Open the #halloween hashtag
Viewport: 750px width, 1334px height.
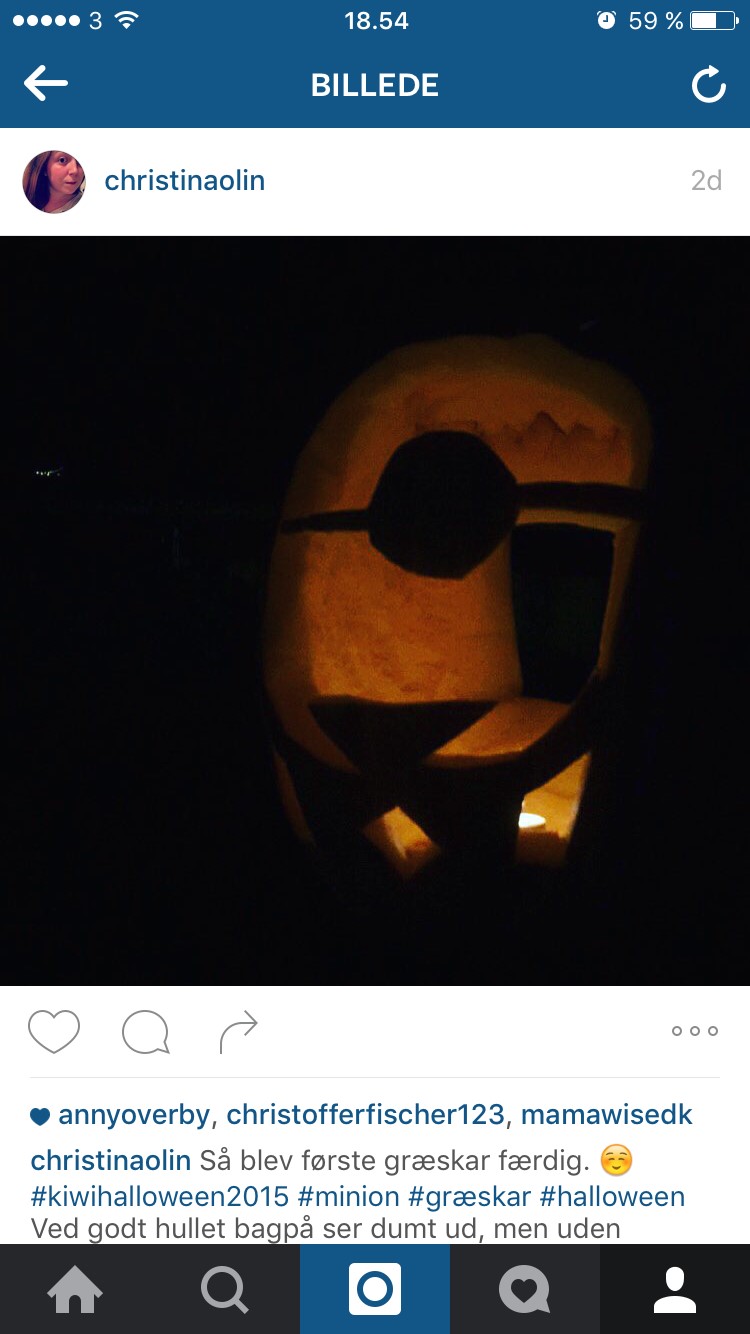click(x=612, y=1196)
